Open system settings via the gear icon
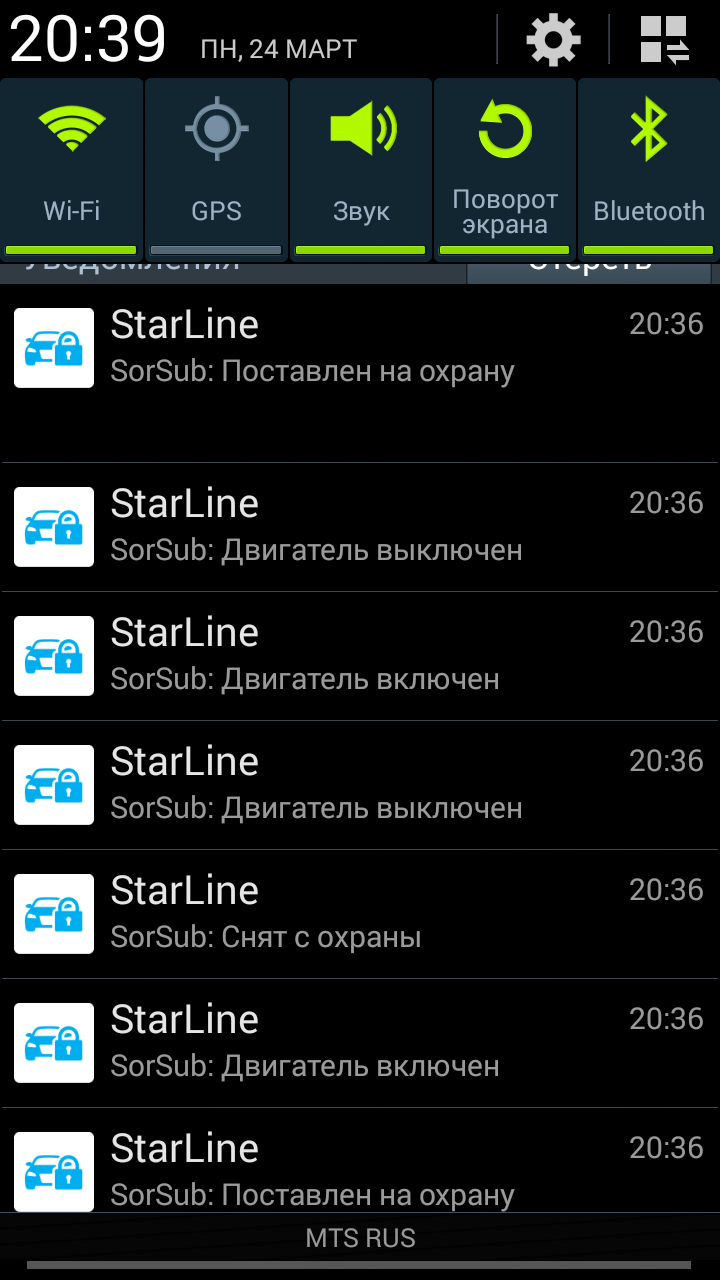The image size is (720, 1280). click(553, 41)
